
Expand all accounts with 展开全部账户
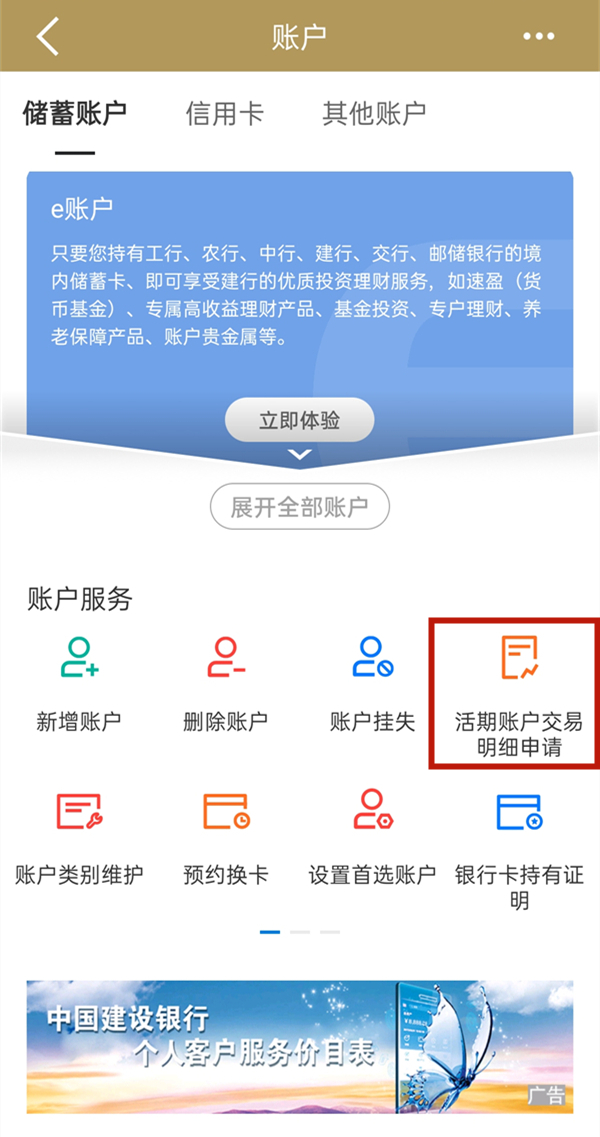(299, 507)
